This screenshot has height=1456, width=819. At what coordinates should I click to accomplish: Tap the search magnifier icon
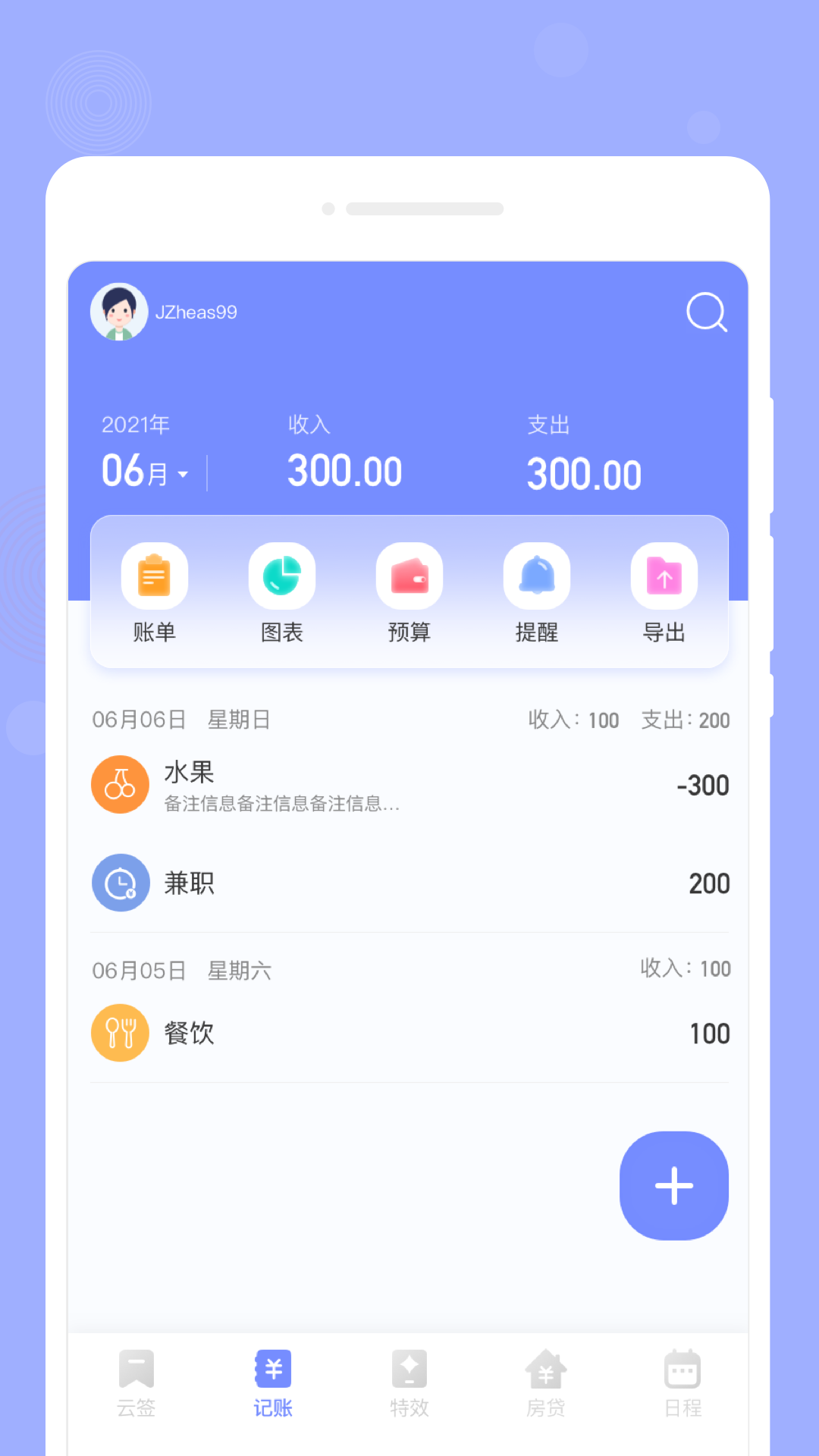pyautogui.click(x=707, y=312)
